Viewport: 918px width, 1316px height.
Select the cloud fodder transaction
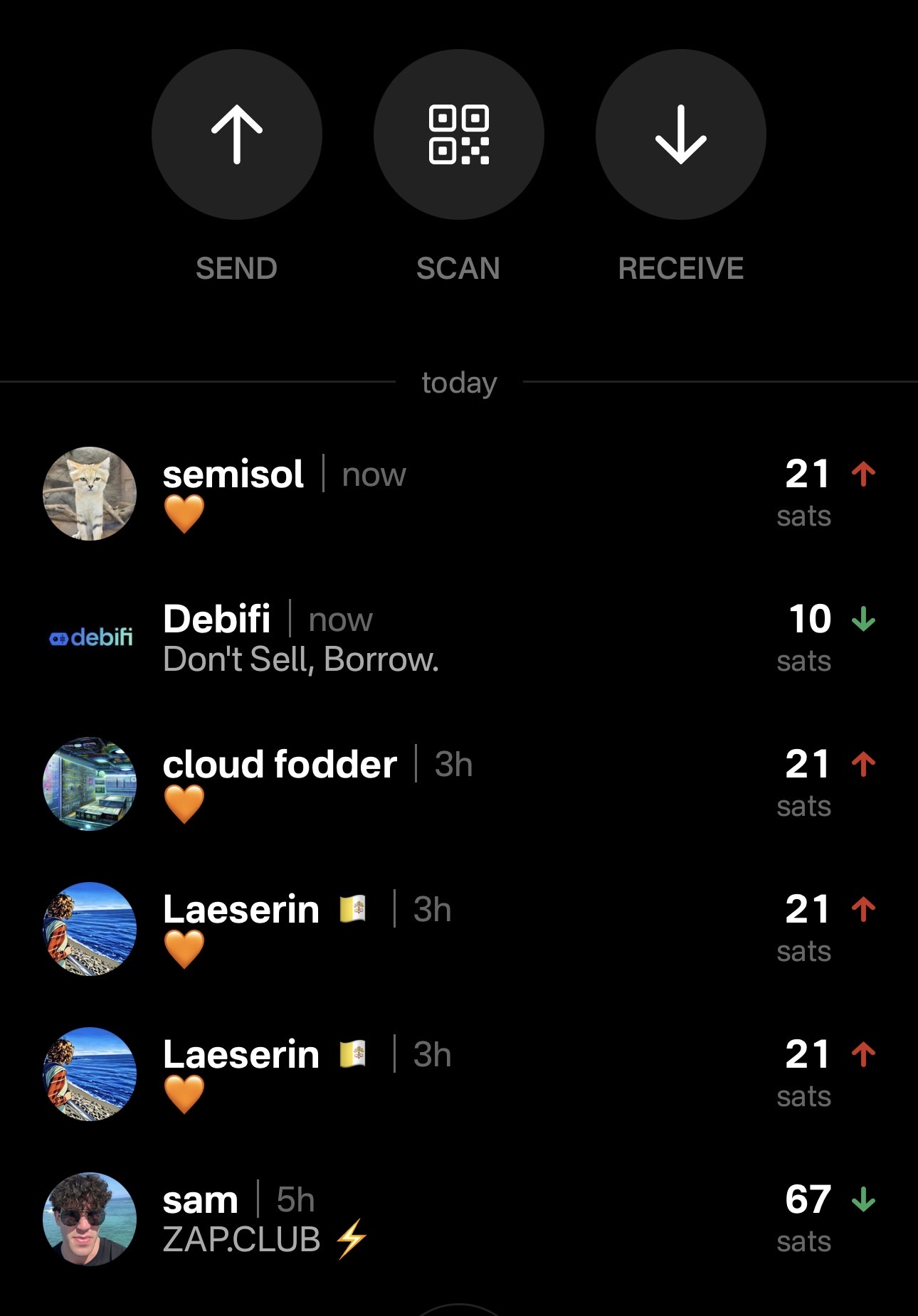458,784
